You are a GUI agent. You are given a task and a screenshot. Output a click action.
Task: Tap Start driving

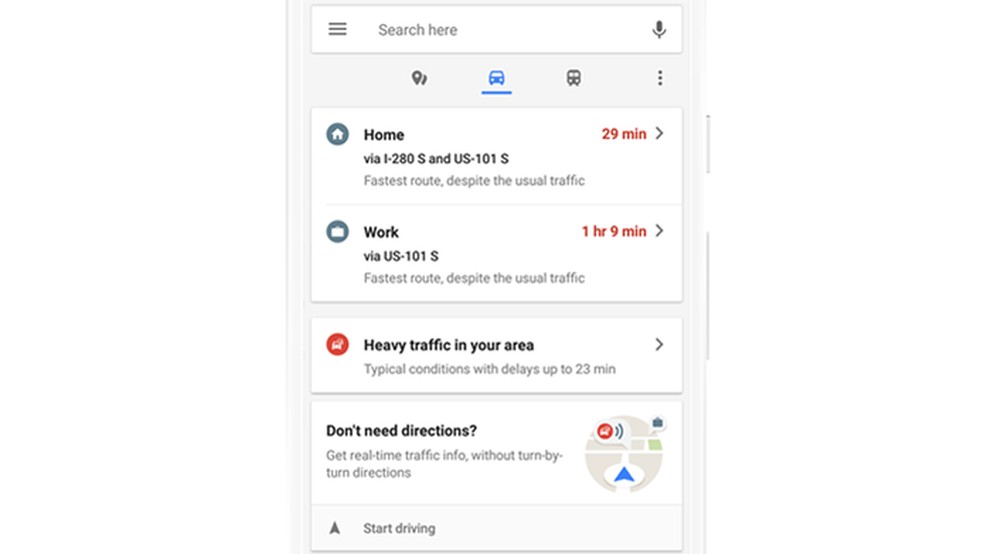pos(398,528)
